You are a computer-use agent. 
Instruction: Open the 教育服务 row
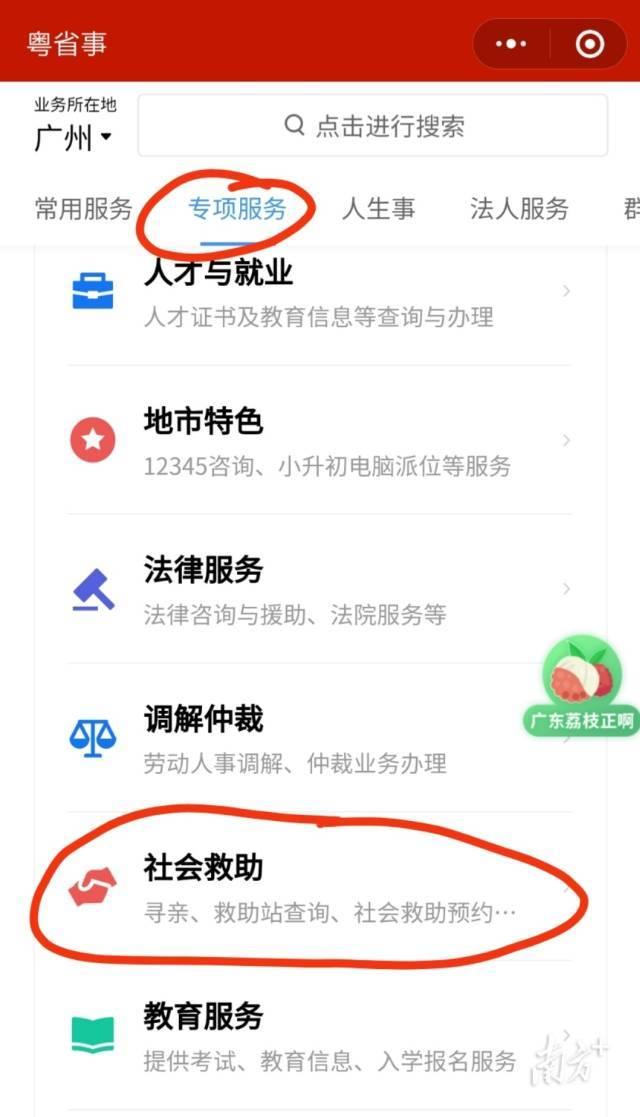[x=320, y=1035]
